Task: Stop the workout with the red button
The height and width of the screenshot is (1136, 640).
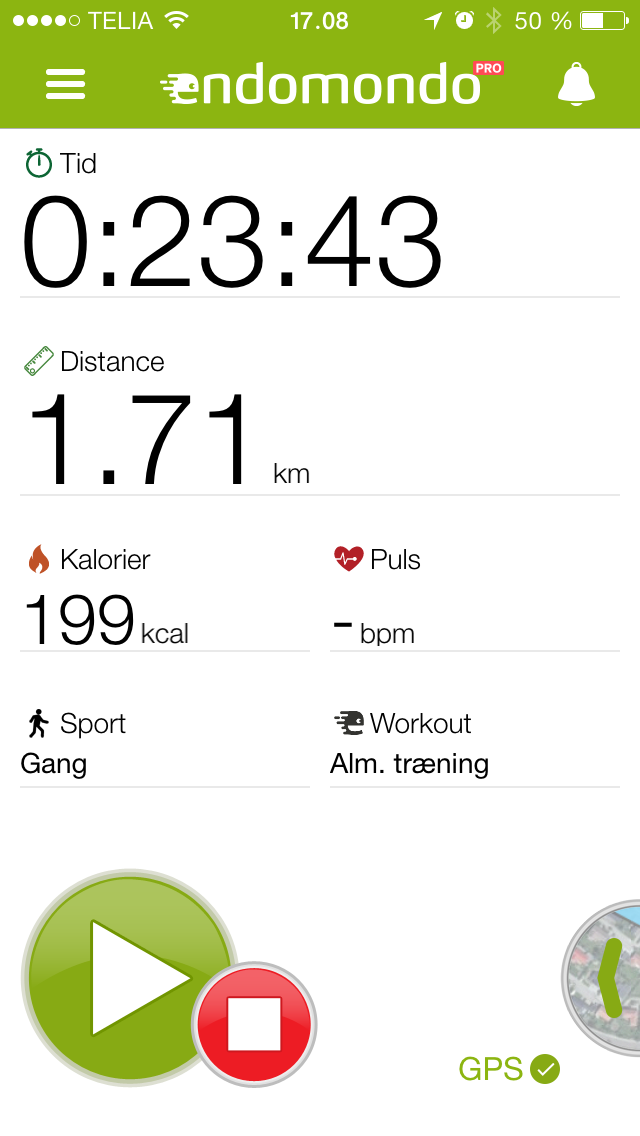Action: click(x=254, y=1024)
